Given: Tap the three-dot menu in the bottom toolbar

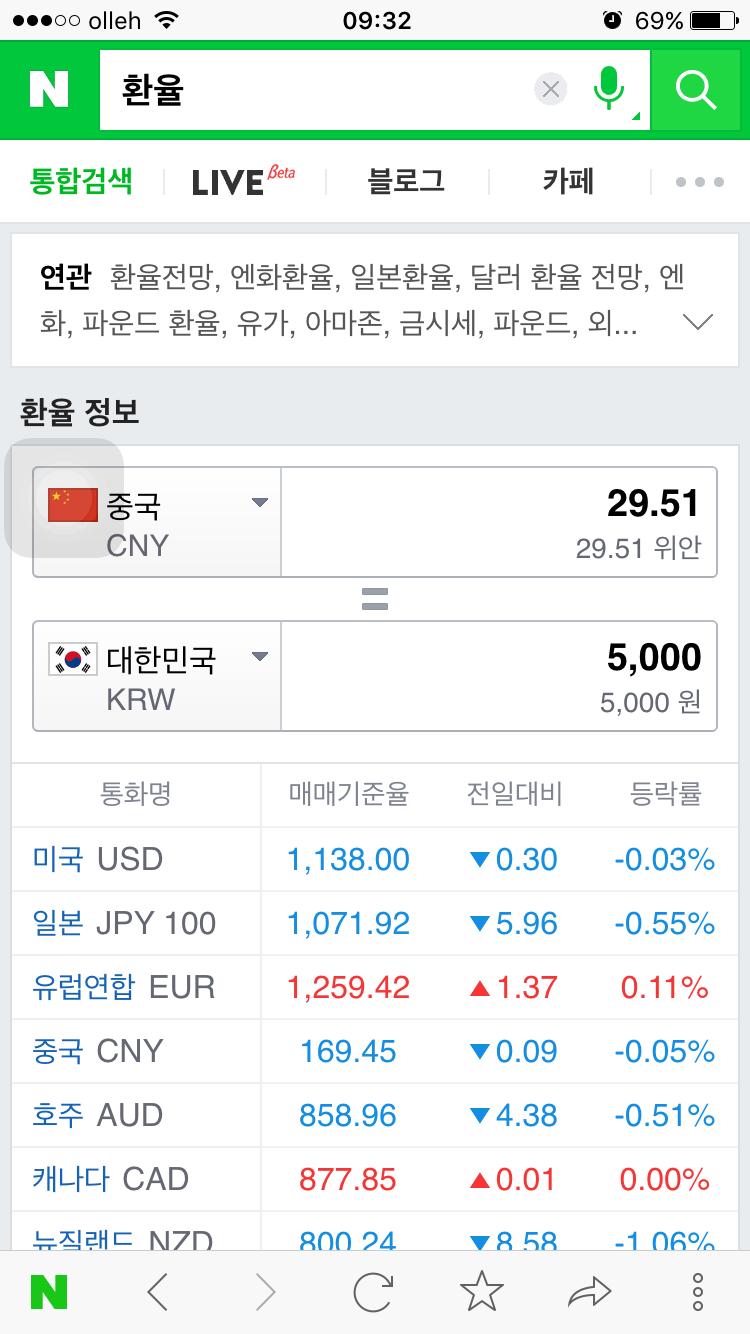Looking at the screenshot, I should coord(697,1291).
